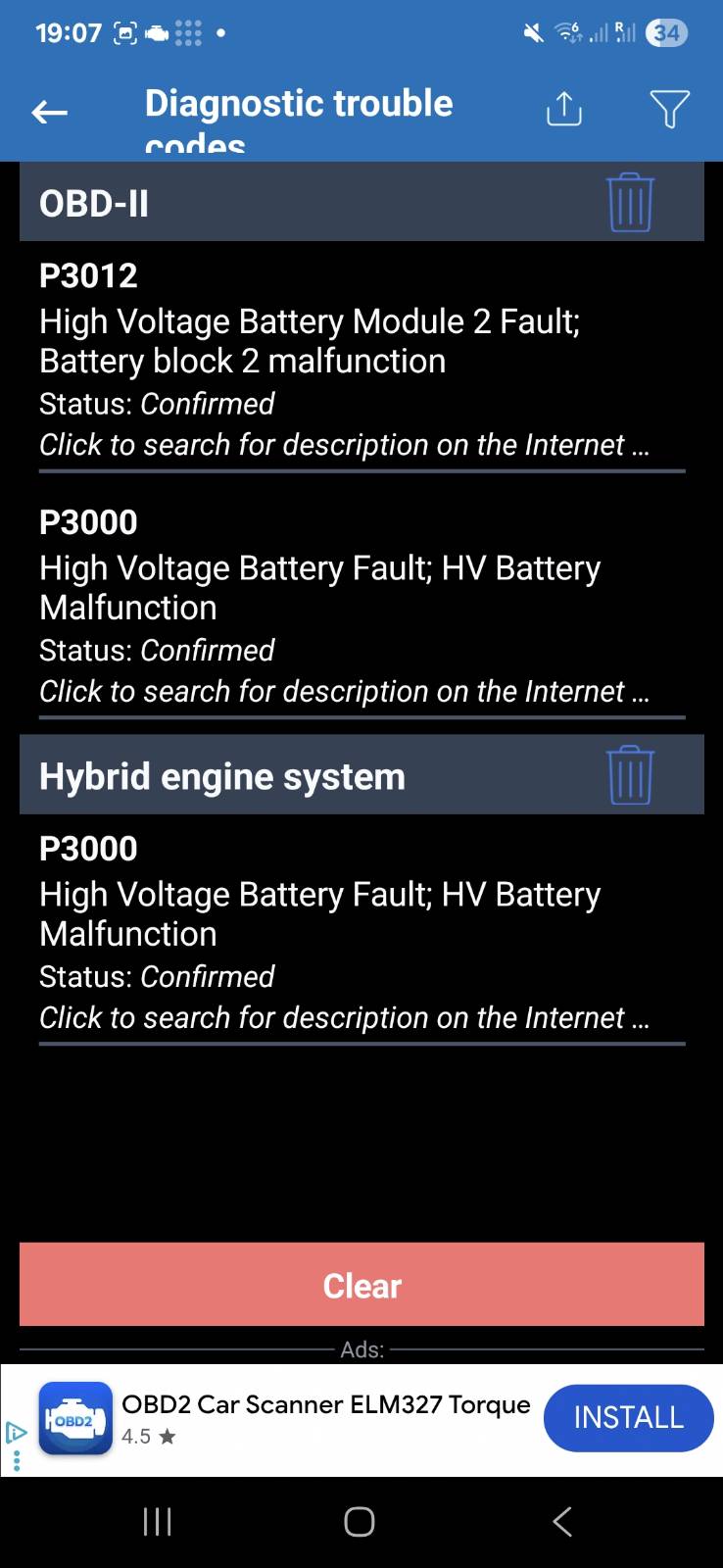Search the Internet for P3012 code description
The image size is (723, 1568).
343,445
